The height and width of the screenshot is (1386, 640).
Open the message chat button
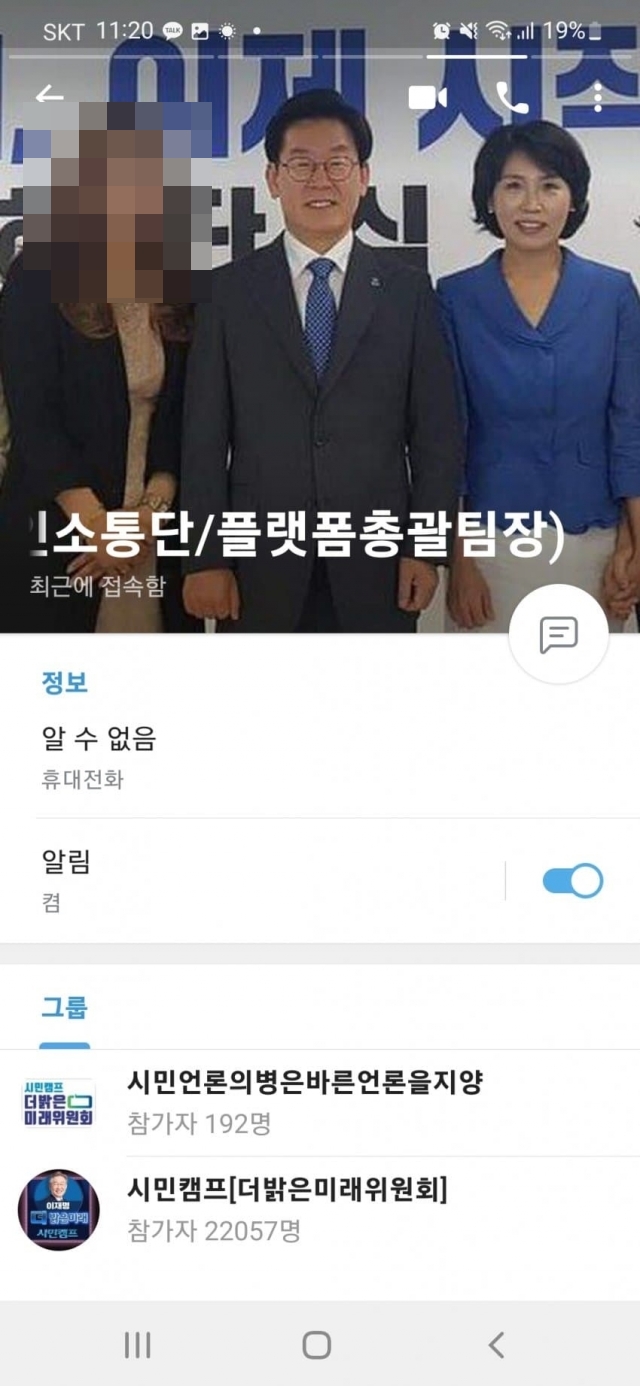(559, 634)
